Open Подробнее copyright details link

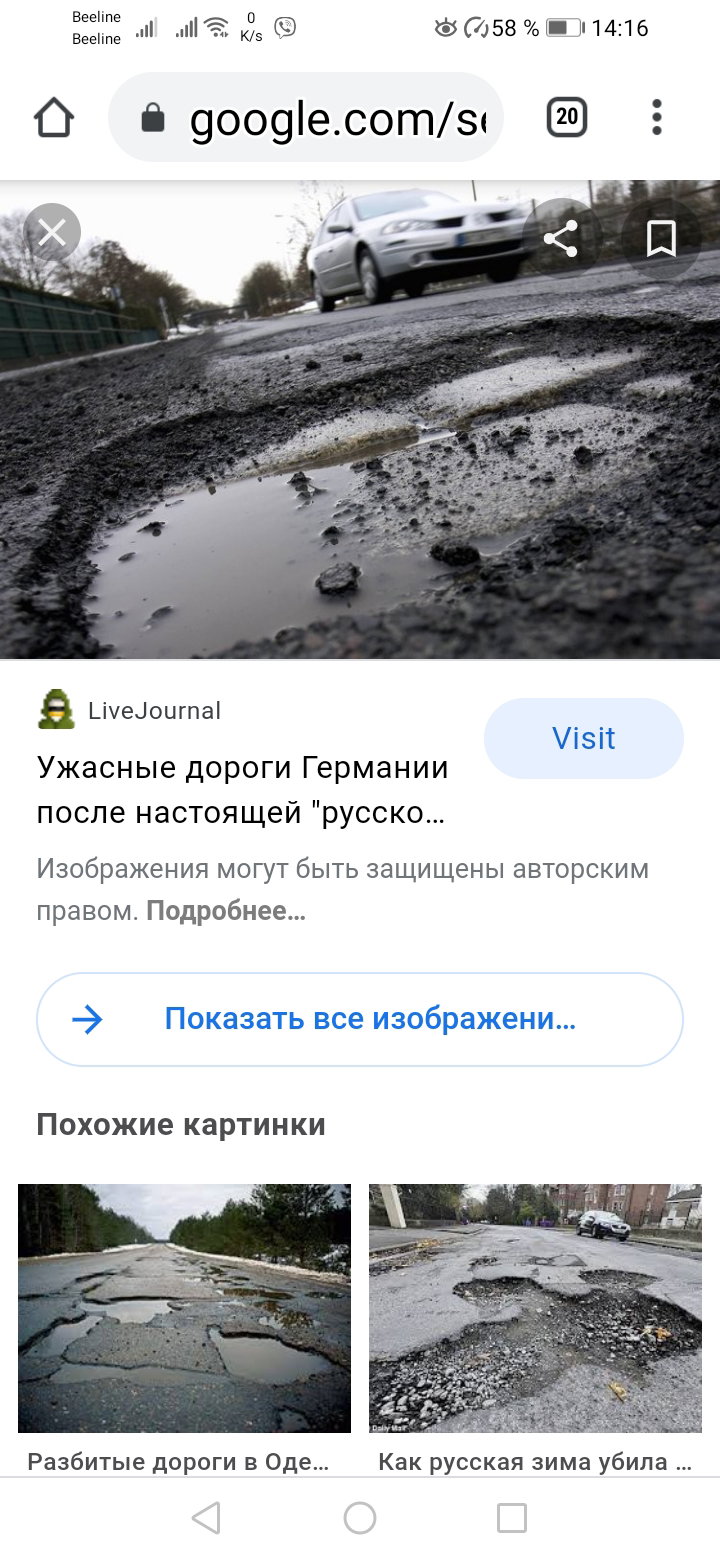click(x=226, y=911)
